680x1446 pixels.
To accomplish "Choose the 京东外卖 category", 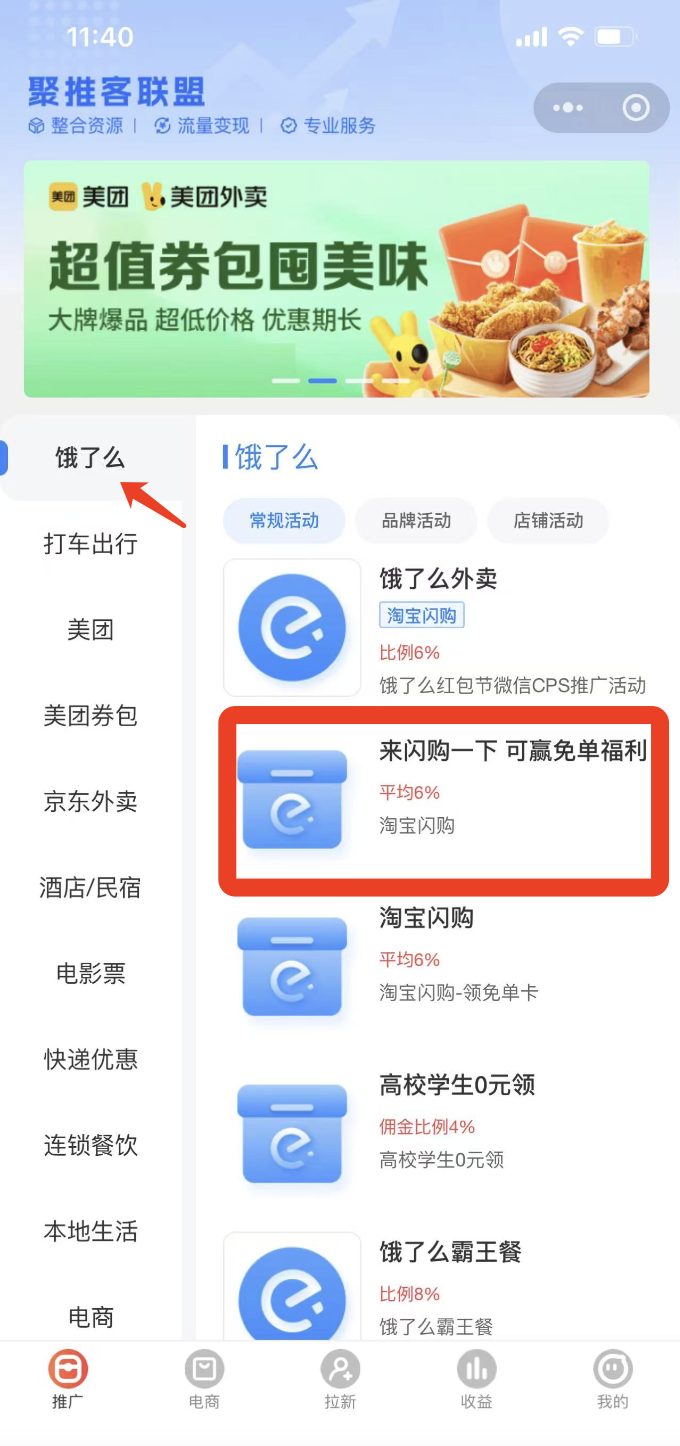I will click(90, 802).
